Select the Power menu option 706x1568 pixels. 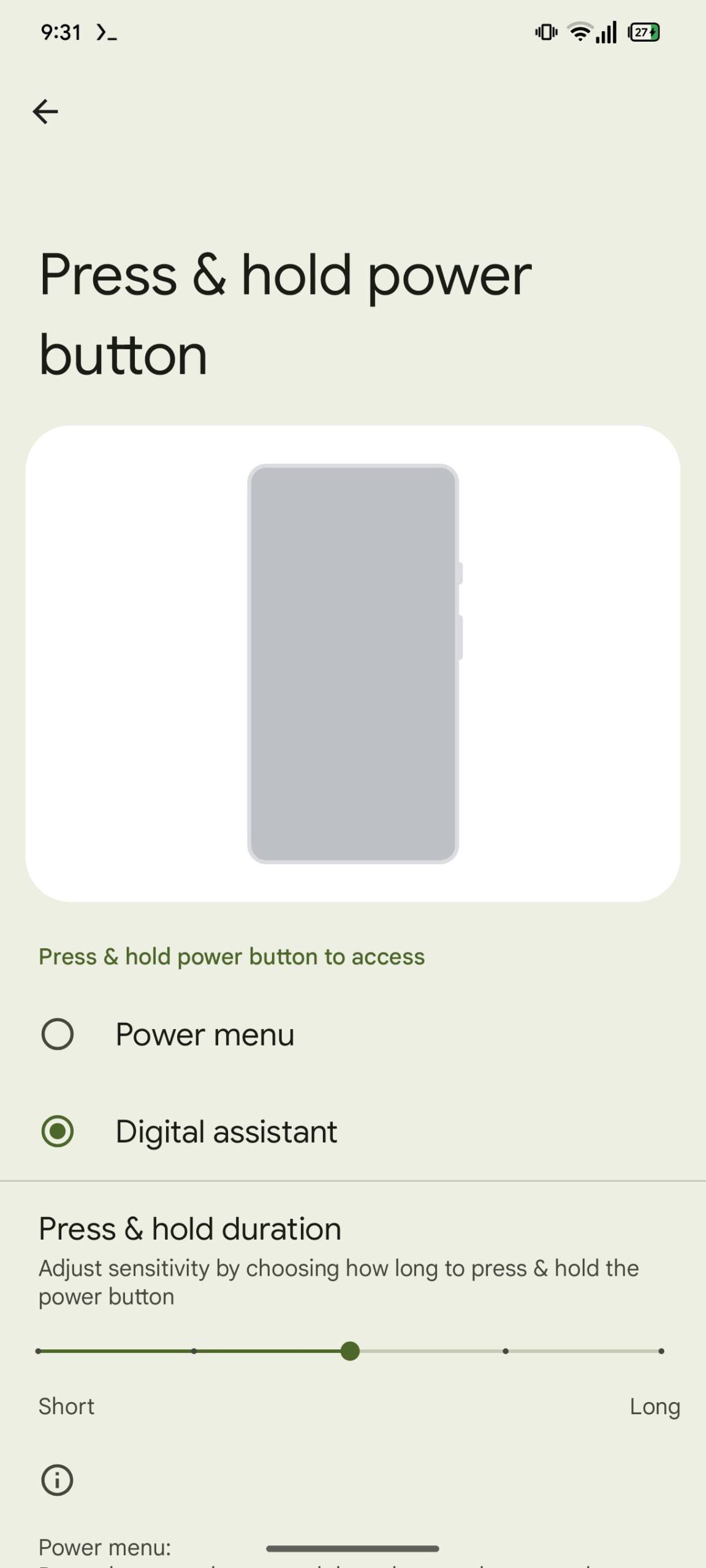click(58, 1035)
